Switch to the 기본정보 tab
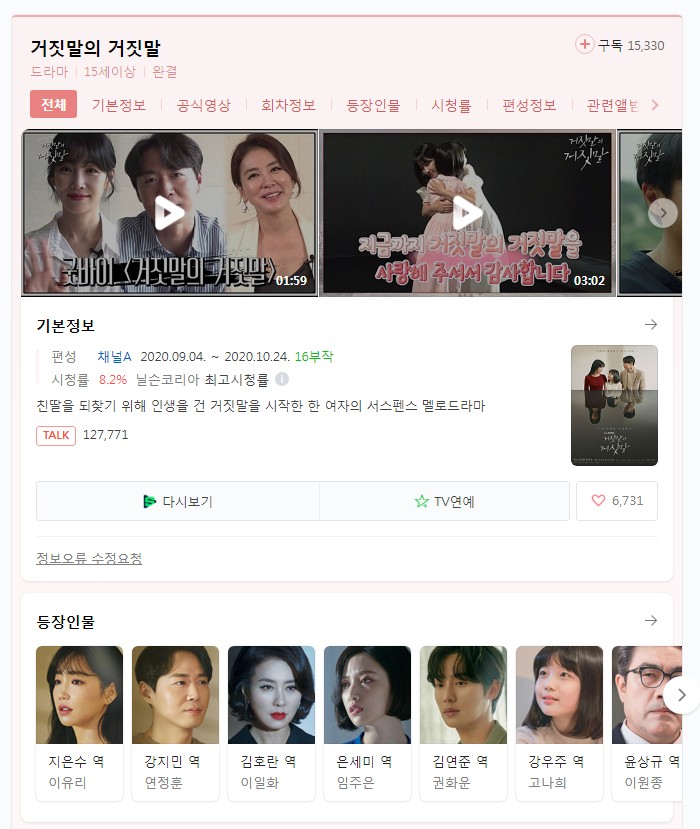The image size is (700, 829). [x=119, y=105]
